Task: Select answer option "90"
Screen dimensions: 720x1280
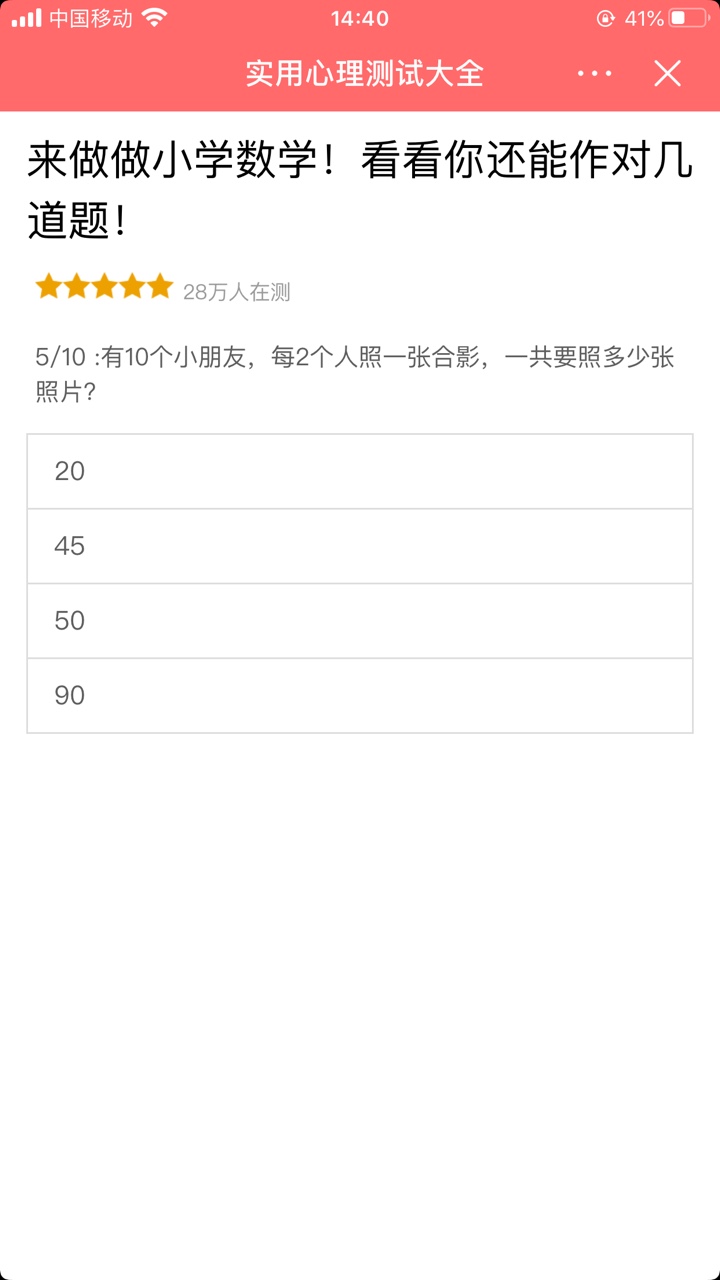Action: coord(360,695)
